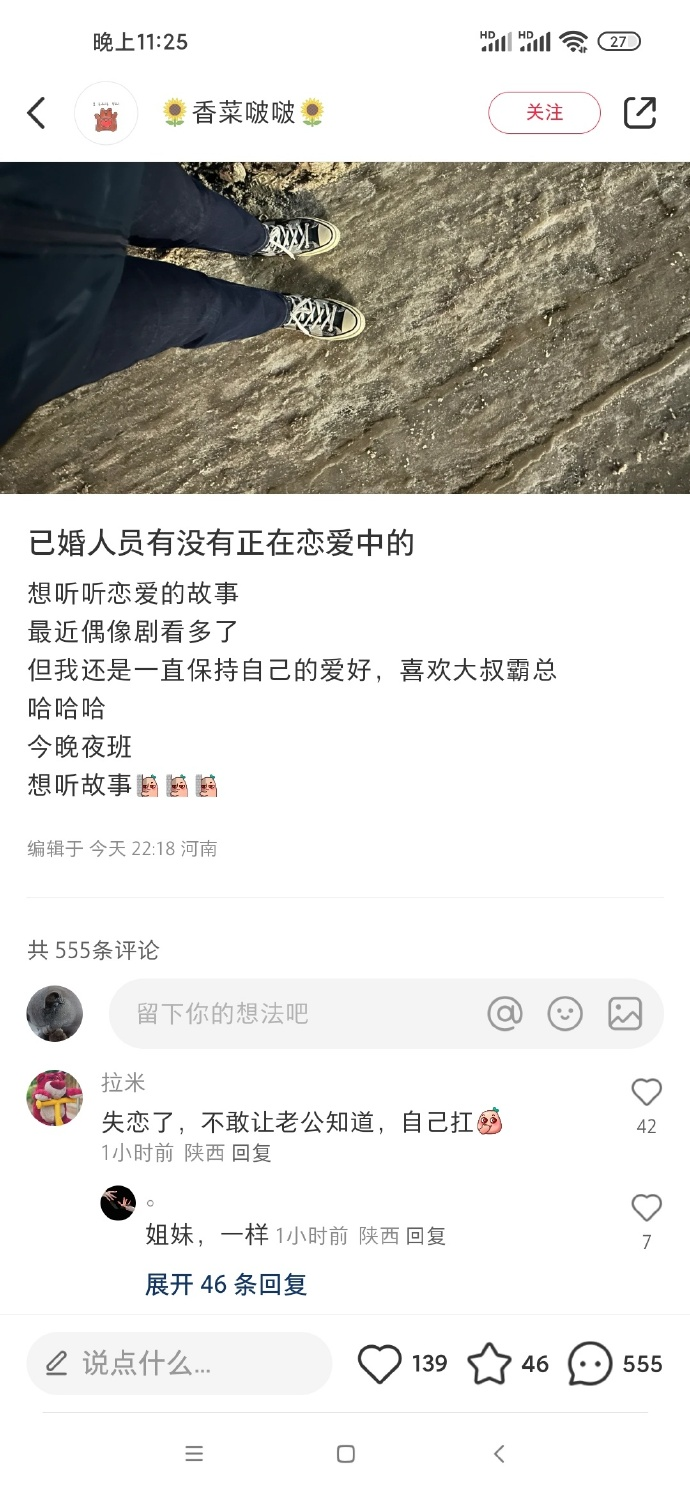Go to home screen via system button
The width and height of the screenshot is (690, 1495).
coord(346,1454)
